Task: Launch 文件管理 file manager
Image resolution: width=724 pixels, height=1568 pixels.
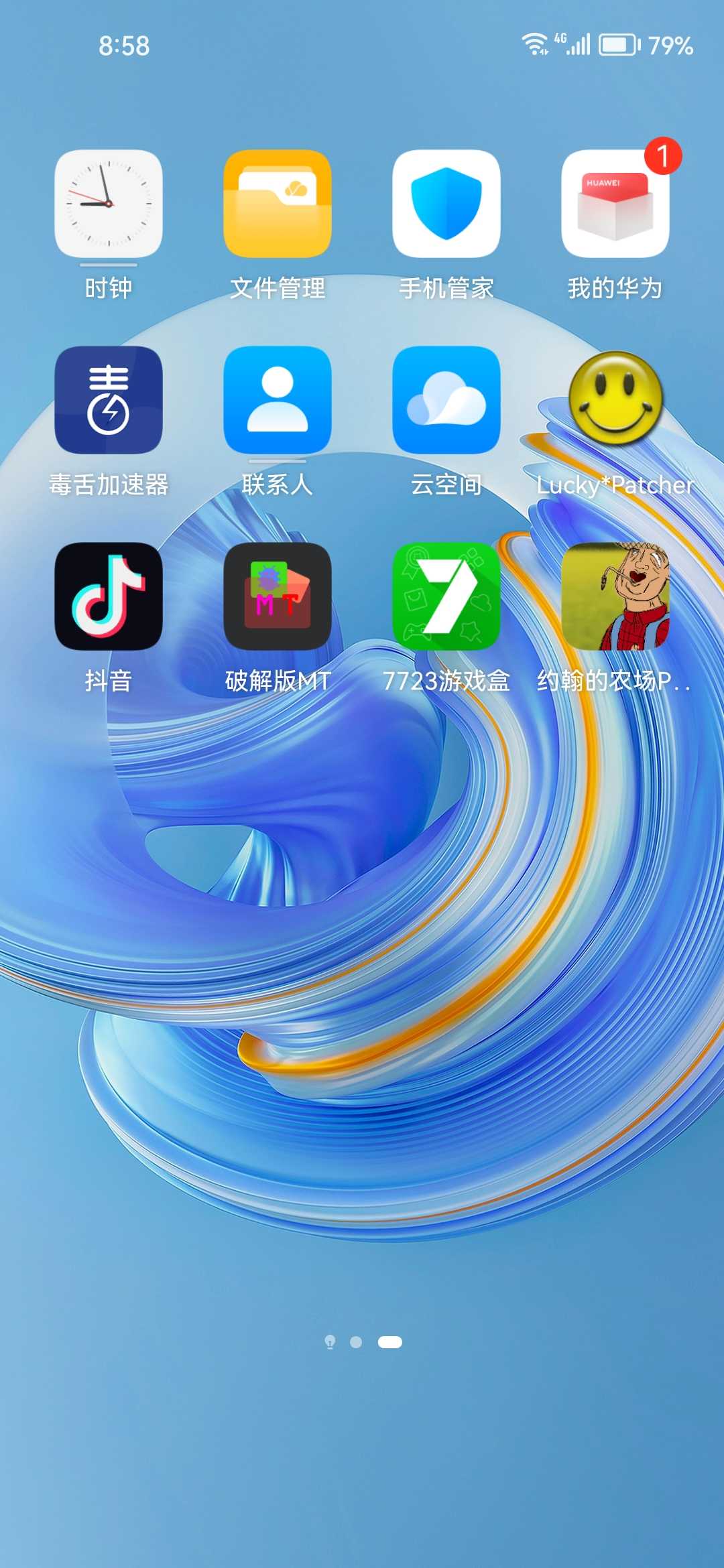Action: [277, 204]
